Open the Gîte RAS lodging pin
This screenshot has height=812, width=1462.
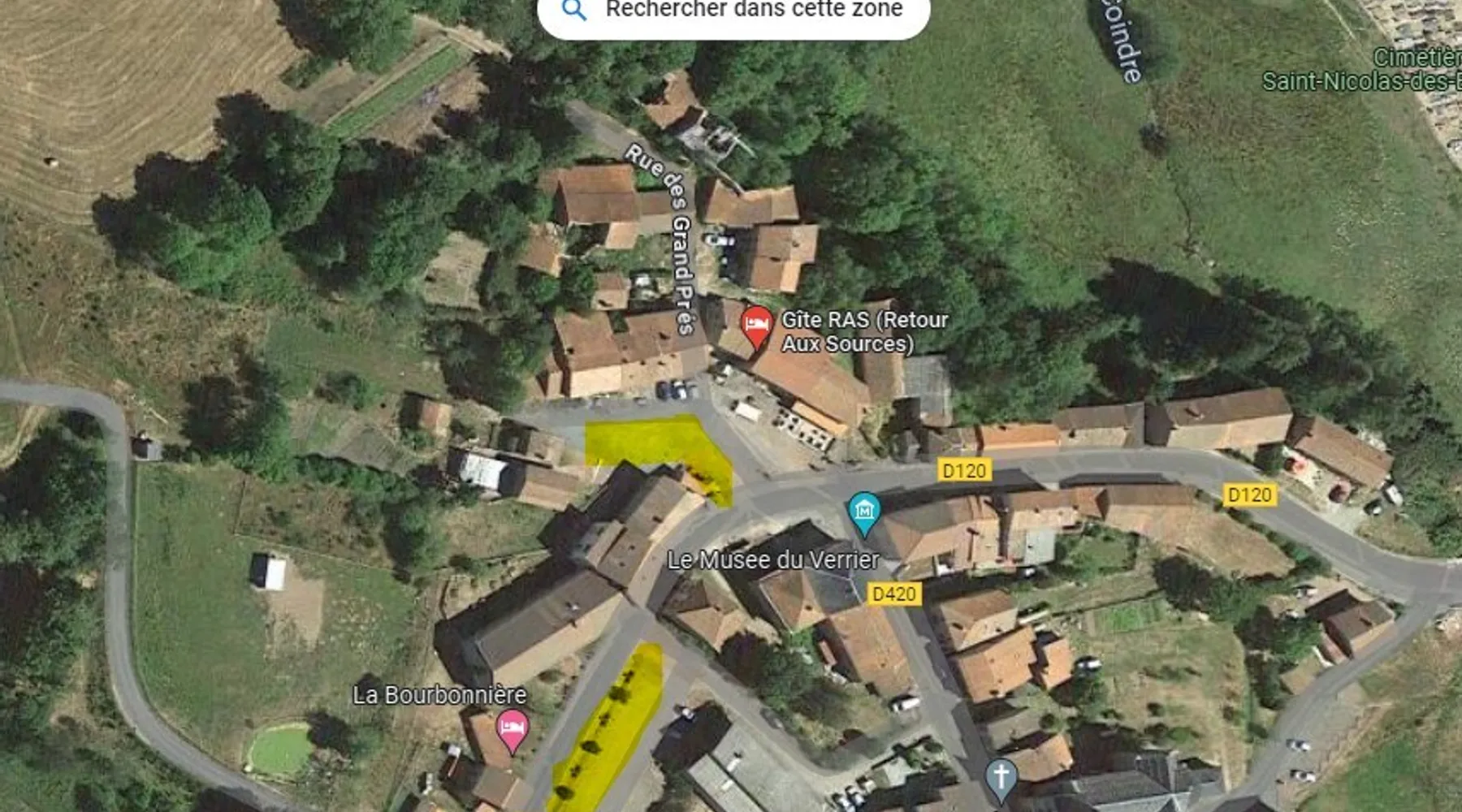pyautogui.click(x=757, y=326)
